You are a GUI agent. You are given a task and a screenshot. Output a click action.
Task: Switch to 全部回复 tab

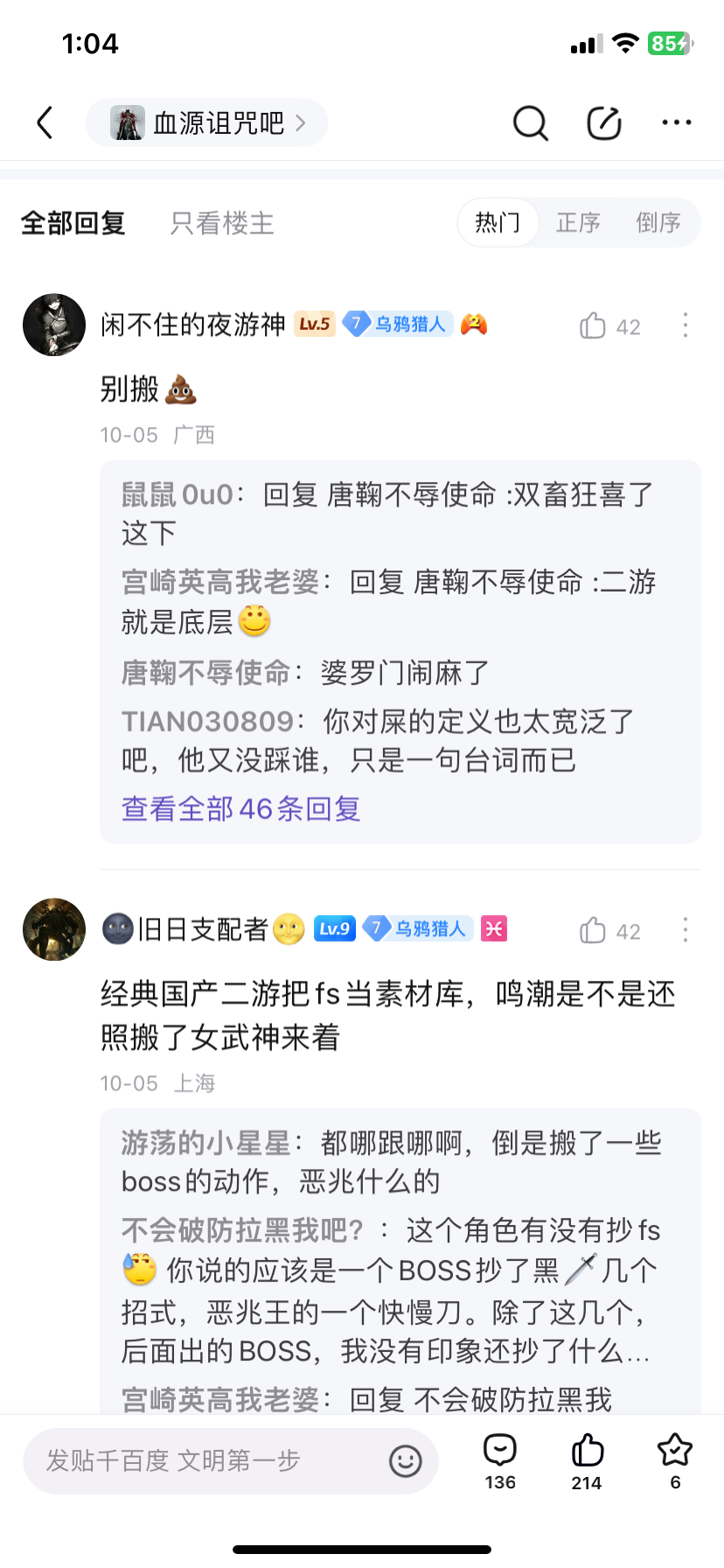pos(73,223)
